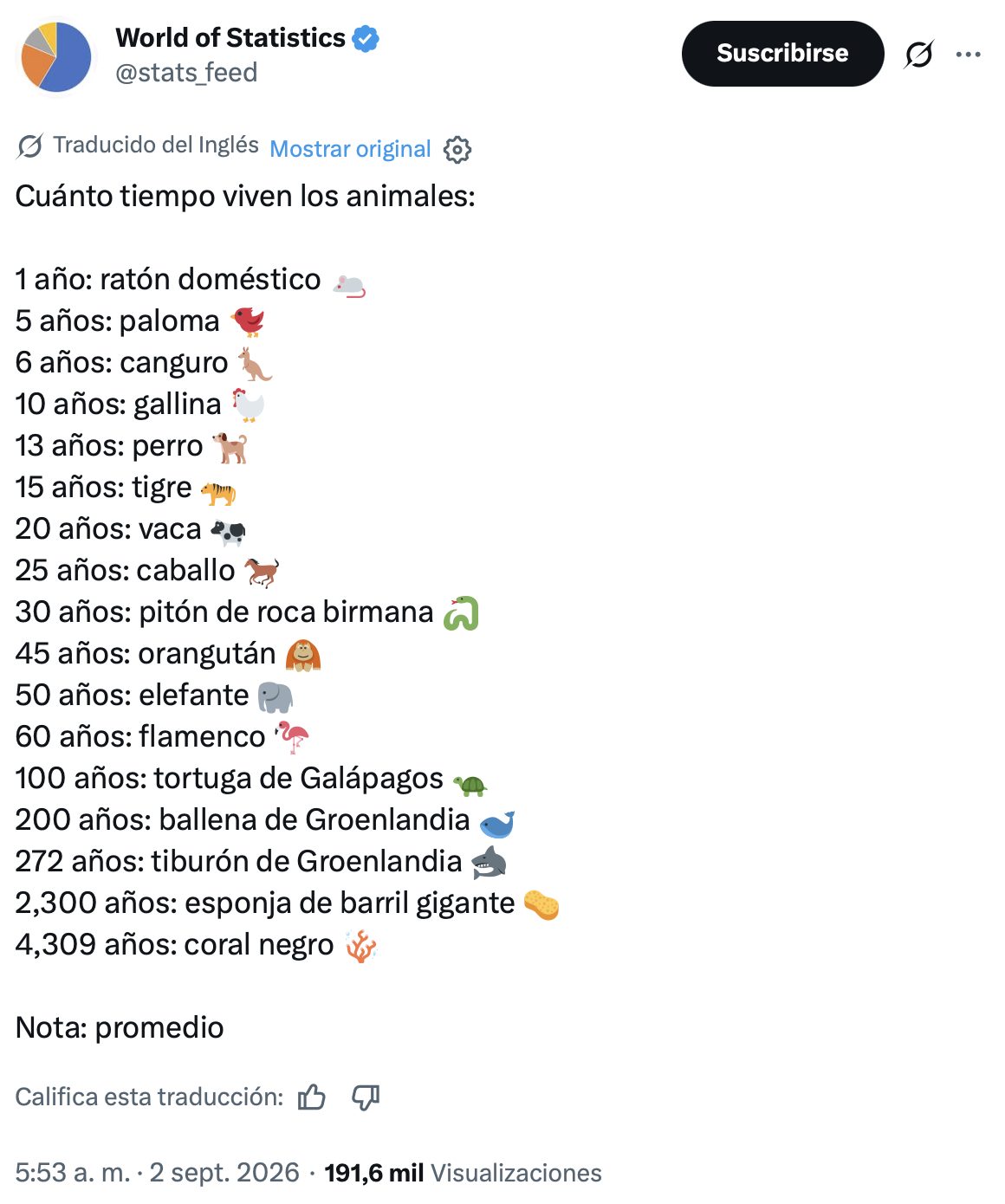The image size is (1005, 1204).
Task: Open the three-dot overflow menu
Action: click(968, 55)
